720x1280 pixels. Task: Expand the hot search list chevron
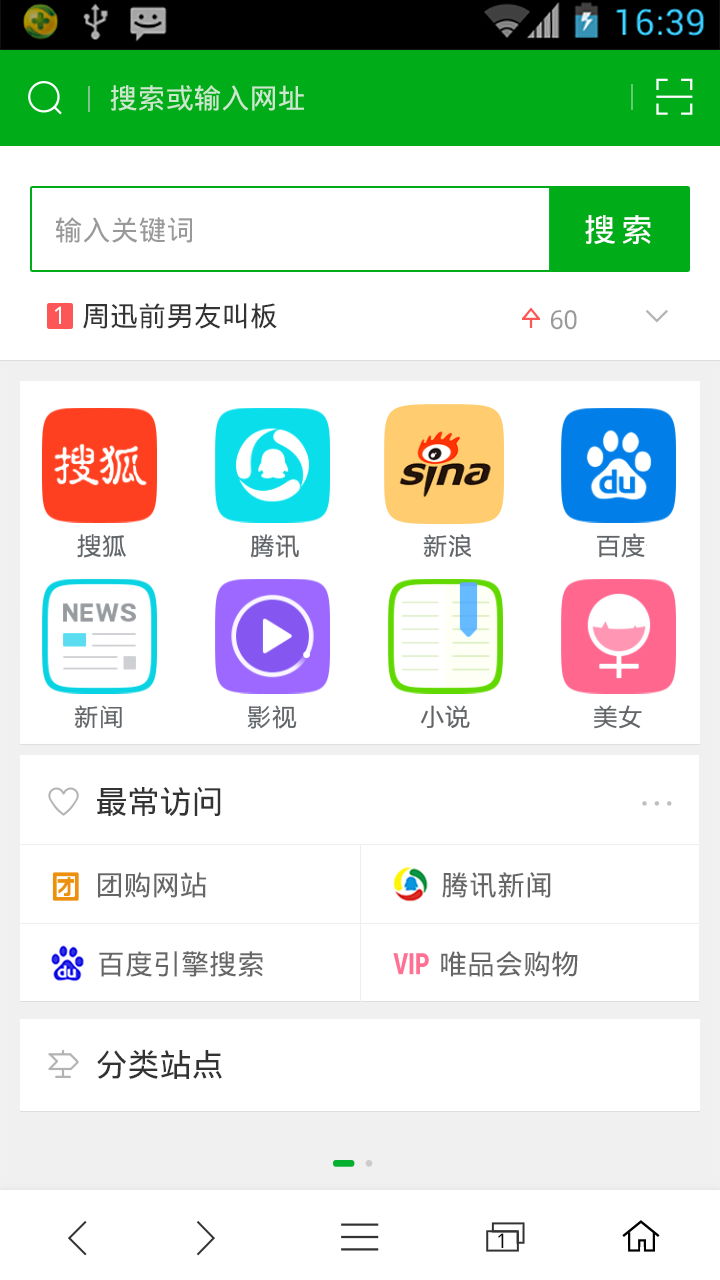point(656,317)
